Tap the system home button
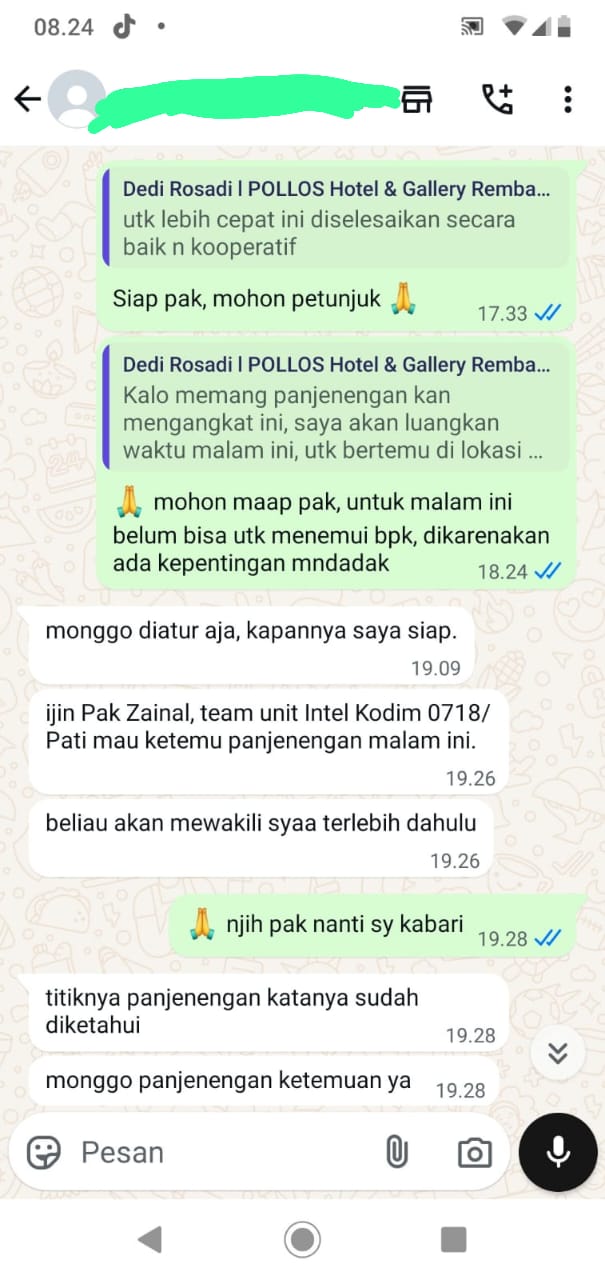 (302, 1239)
